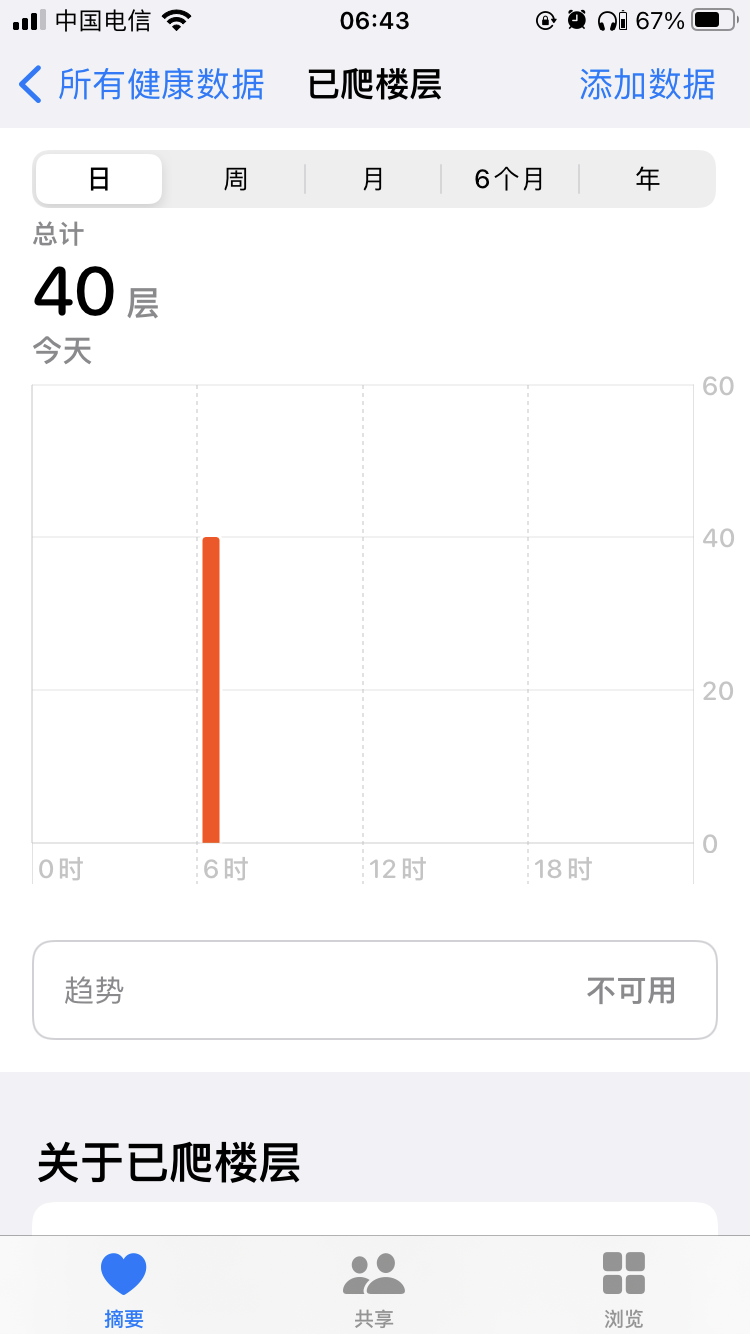This screenshot has width=750, height=1334.
Task: Switch to the 月 view
Action: (373, 179)
